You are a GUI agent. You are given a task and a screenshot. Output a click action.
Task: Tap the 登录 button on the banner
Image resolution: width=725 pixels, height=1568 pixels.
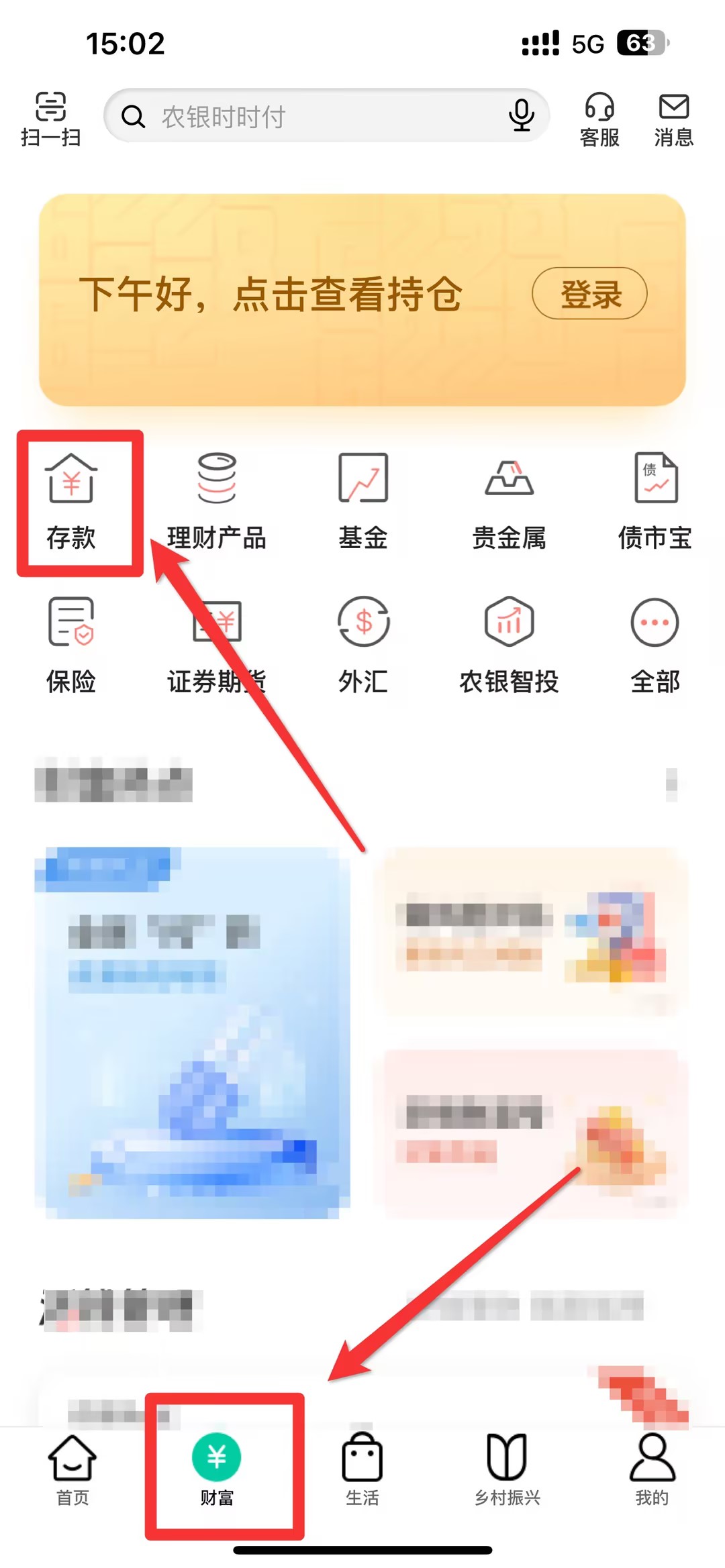pyautogui.click(x=589, y=294)
